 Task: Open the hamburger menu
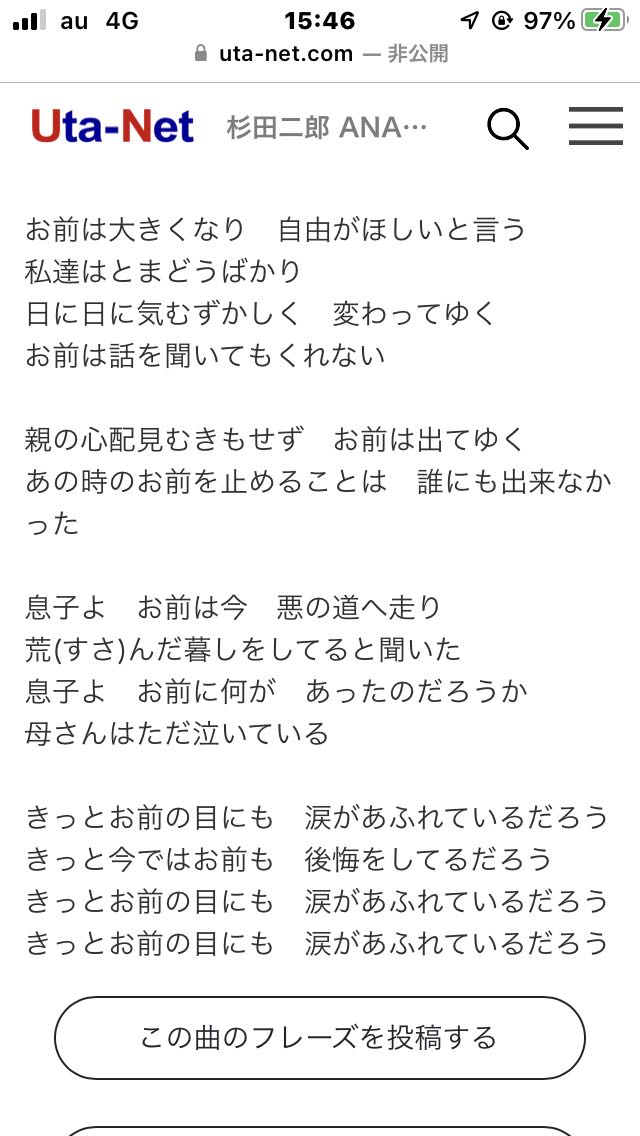point(595,126)
